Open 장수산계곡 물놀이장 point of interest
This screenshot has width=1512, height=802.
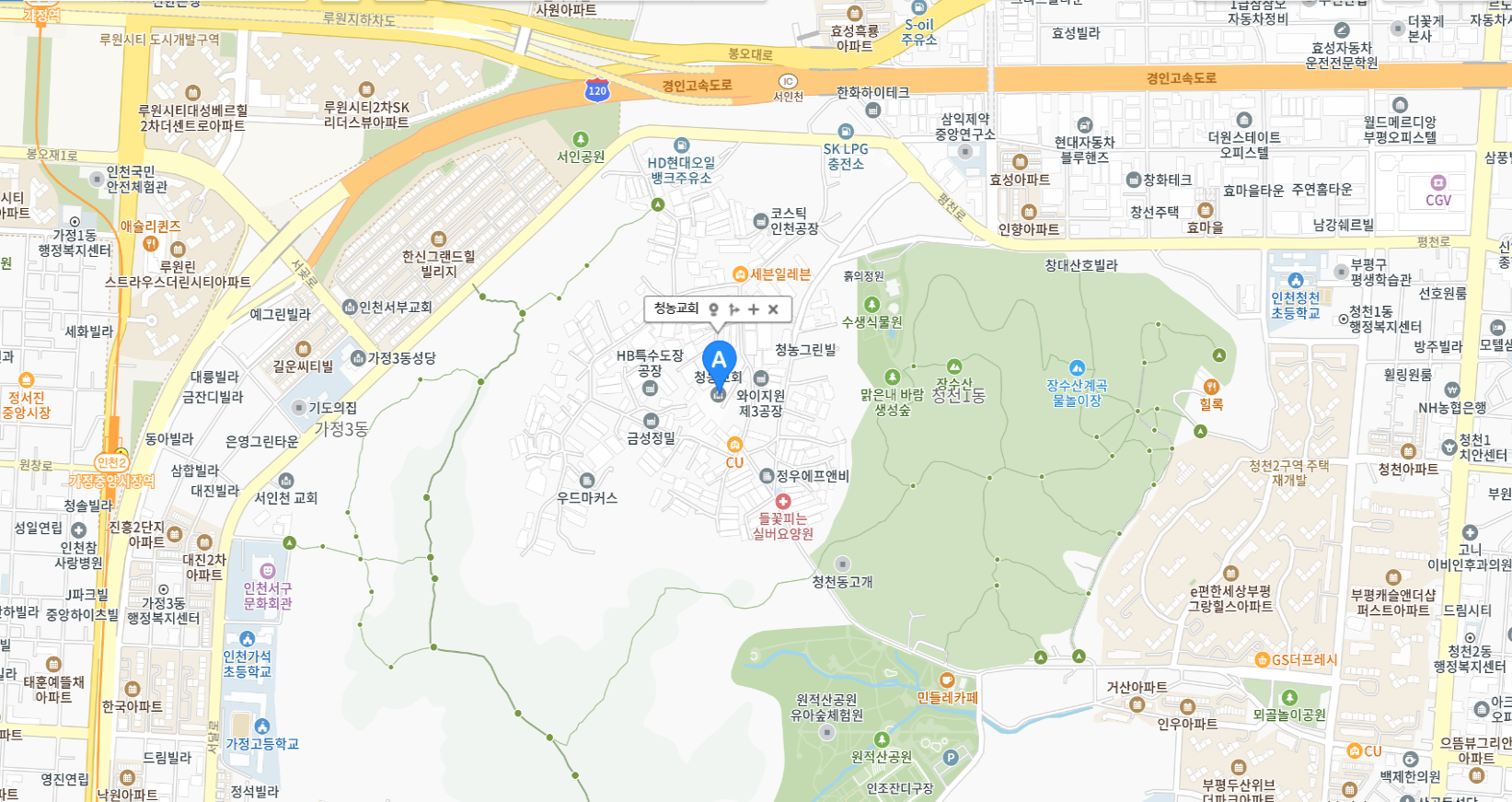click(1077, 369)
